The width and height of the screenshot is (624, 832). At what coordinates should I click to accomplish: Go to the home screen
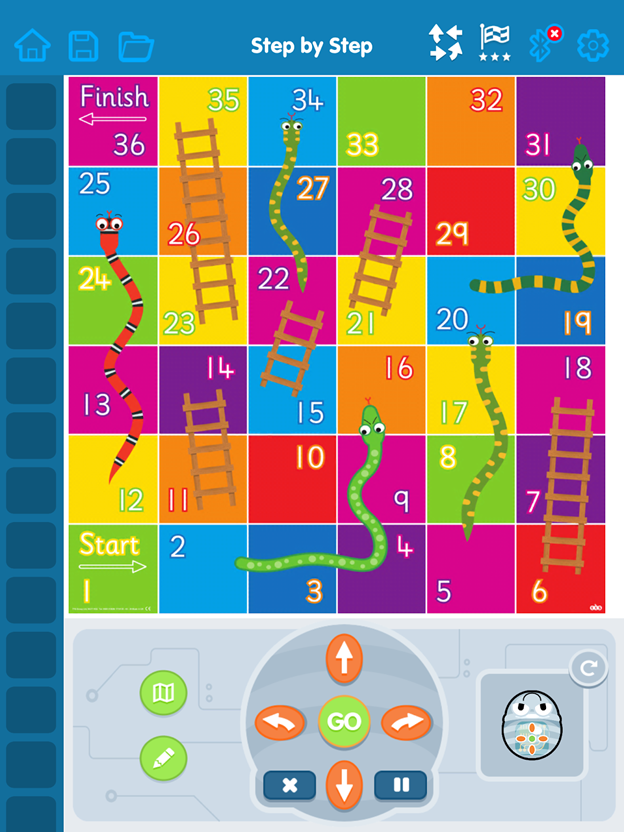click(x=32, y=45)
